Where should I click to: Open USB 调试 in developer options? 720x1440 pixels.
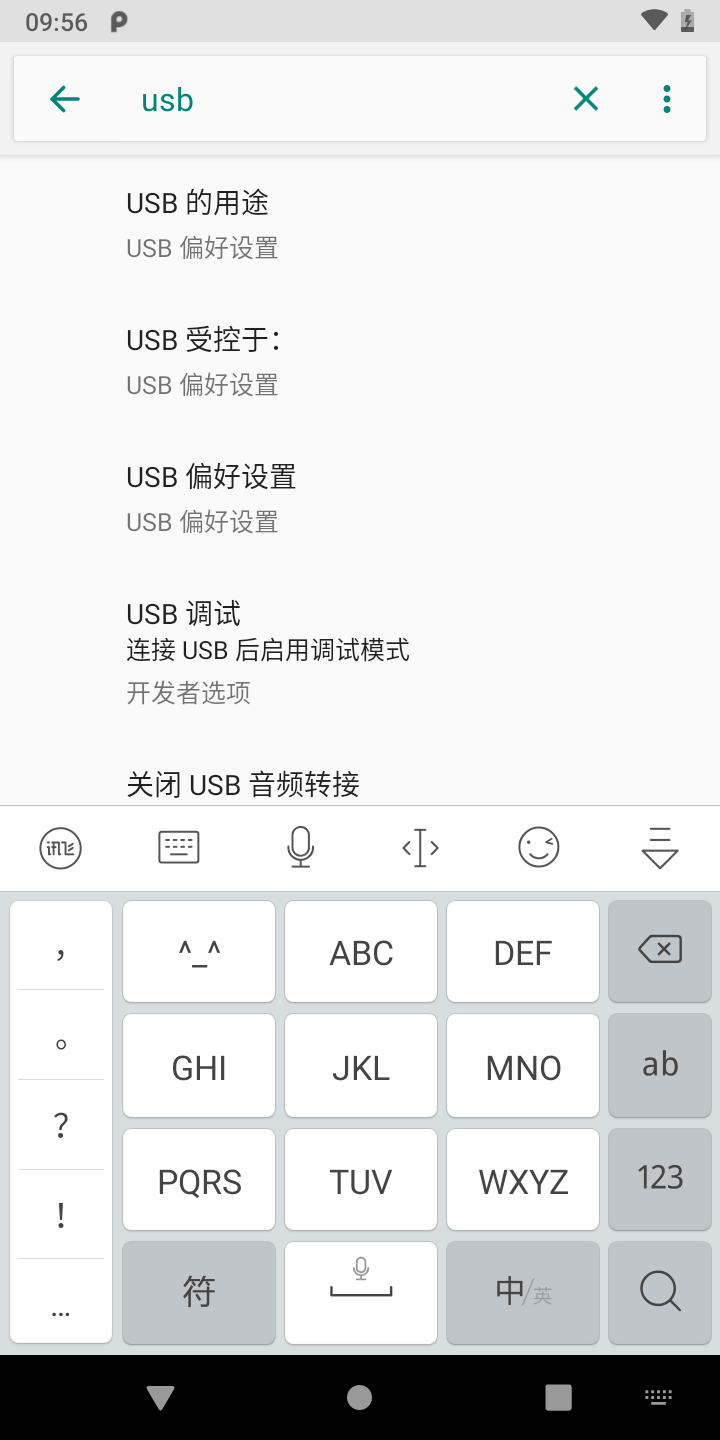[x=360, y=654]
